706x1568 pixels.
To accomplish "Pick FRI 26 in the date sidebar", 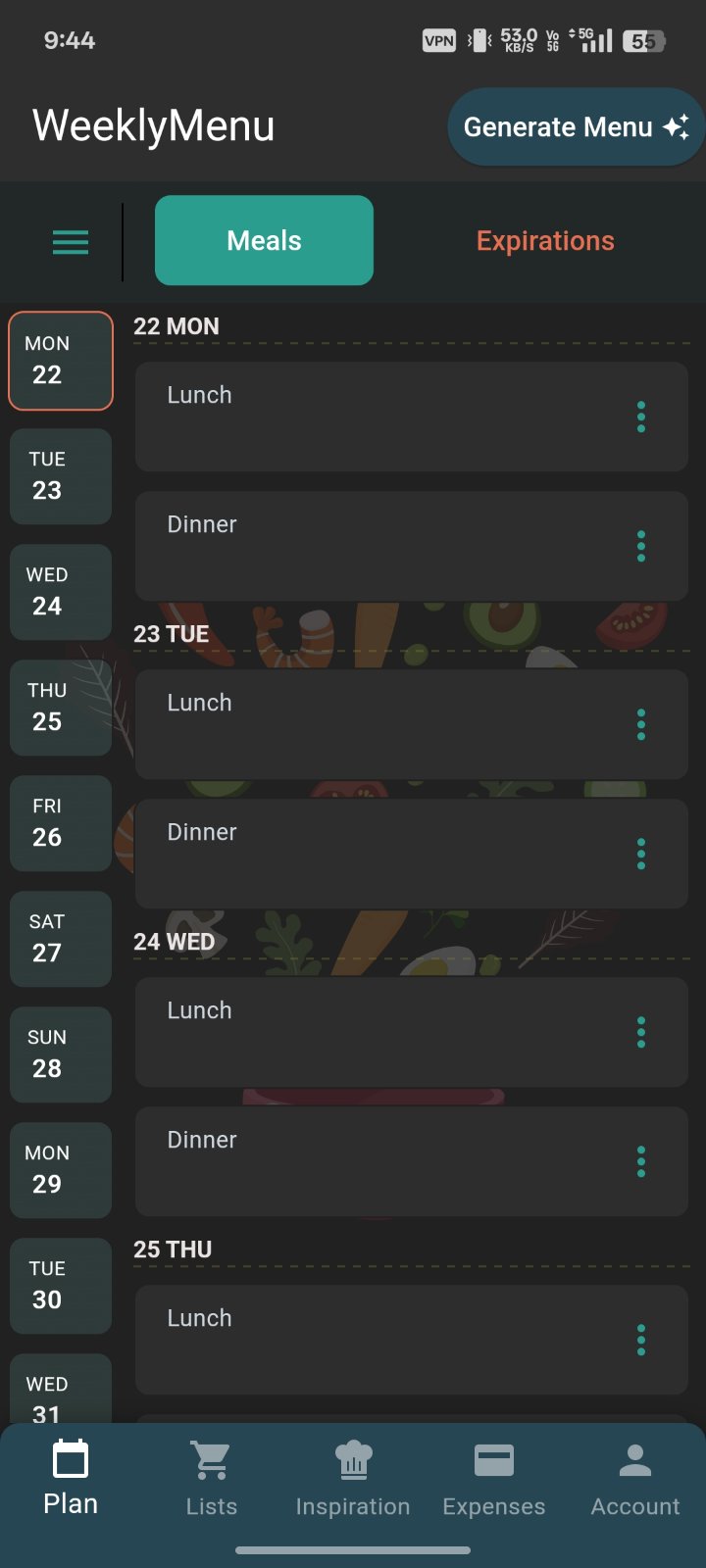I will tap(61, 823).
